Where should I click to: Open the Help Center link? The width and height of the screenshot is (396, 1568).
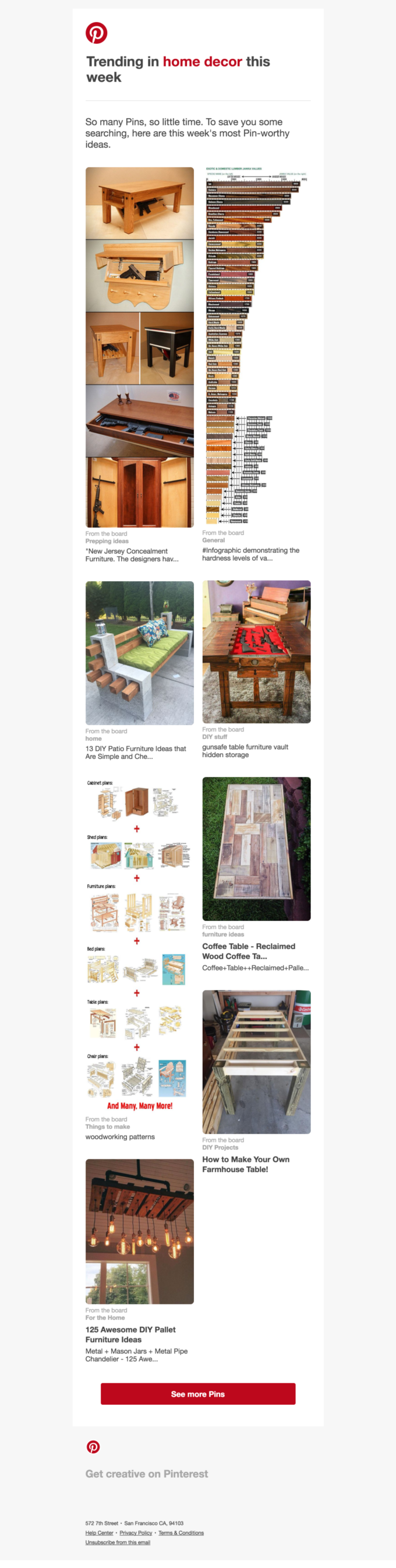(99, 1532)
